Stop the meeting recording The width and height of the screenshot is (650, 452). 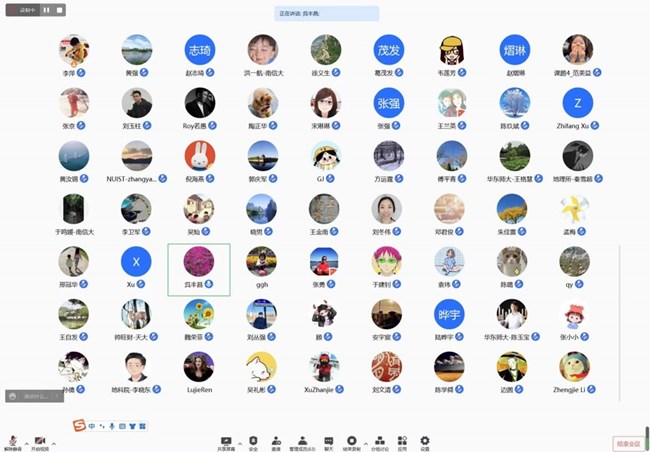click(x=59, y=10)
